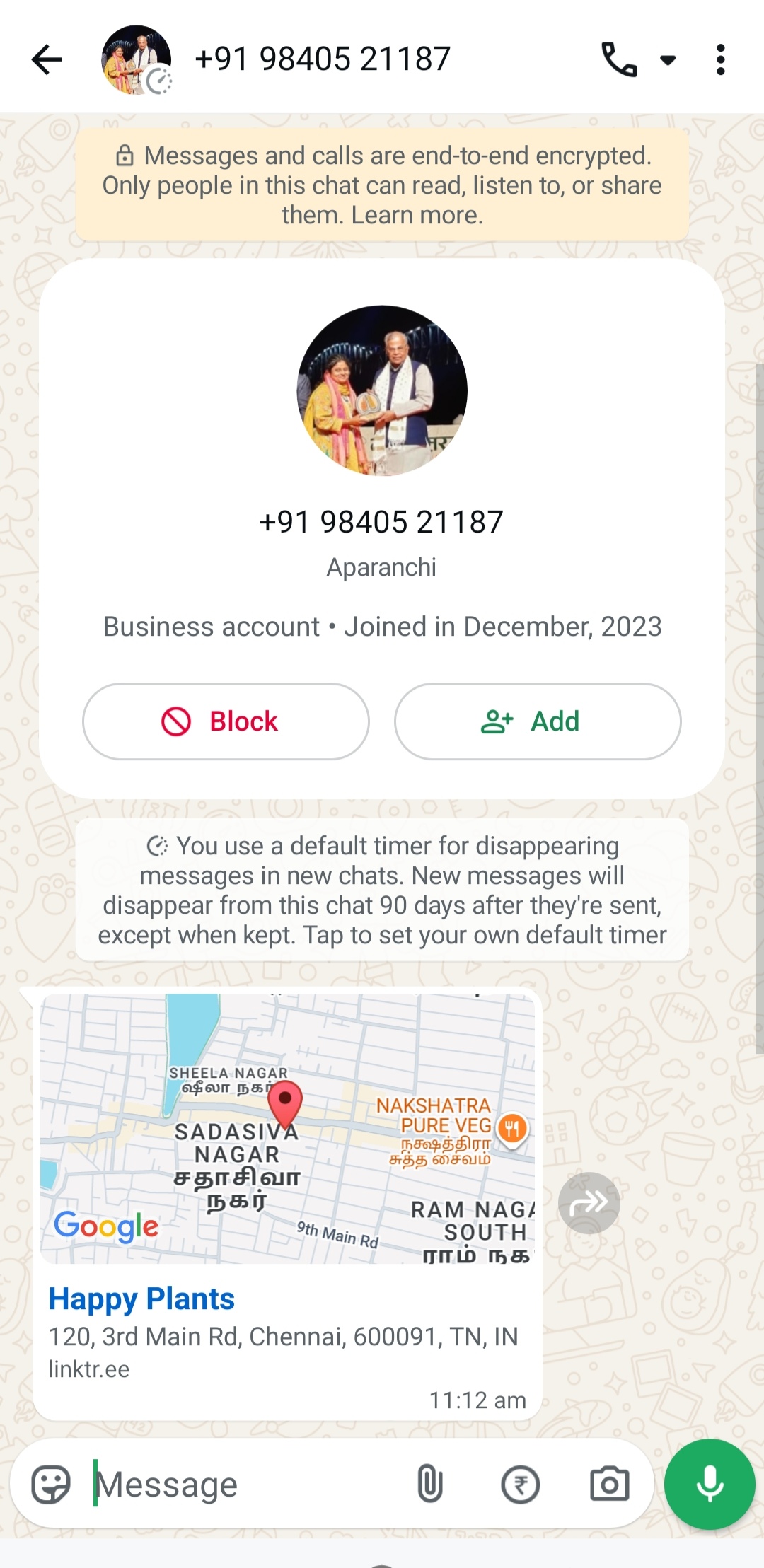Open the Happy Plants location map
The height and width of the screenshot is (1568, 764).
(287, 1128)
